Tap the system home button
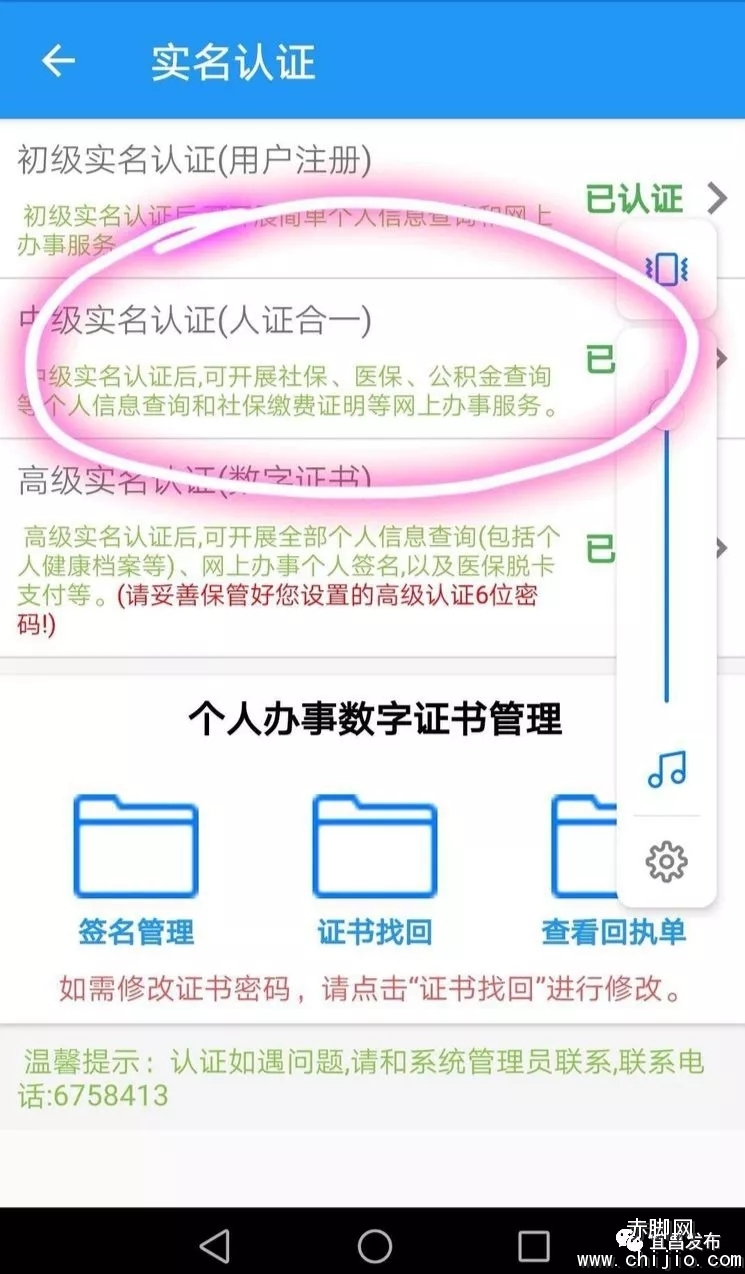 [x=374, y=1245]
